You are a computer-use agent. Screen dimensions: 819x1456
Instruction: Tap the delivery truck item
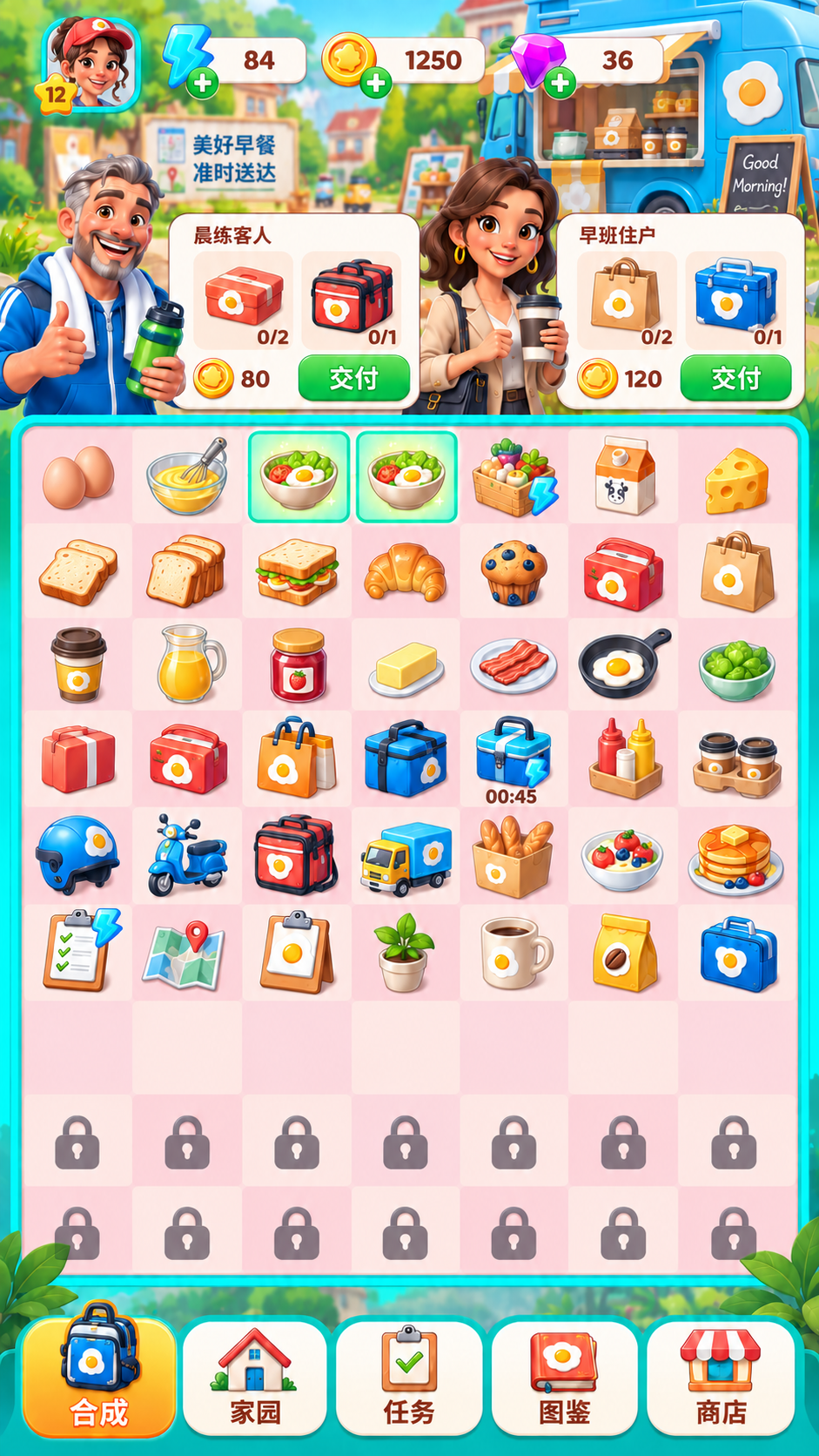point(406,859)
